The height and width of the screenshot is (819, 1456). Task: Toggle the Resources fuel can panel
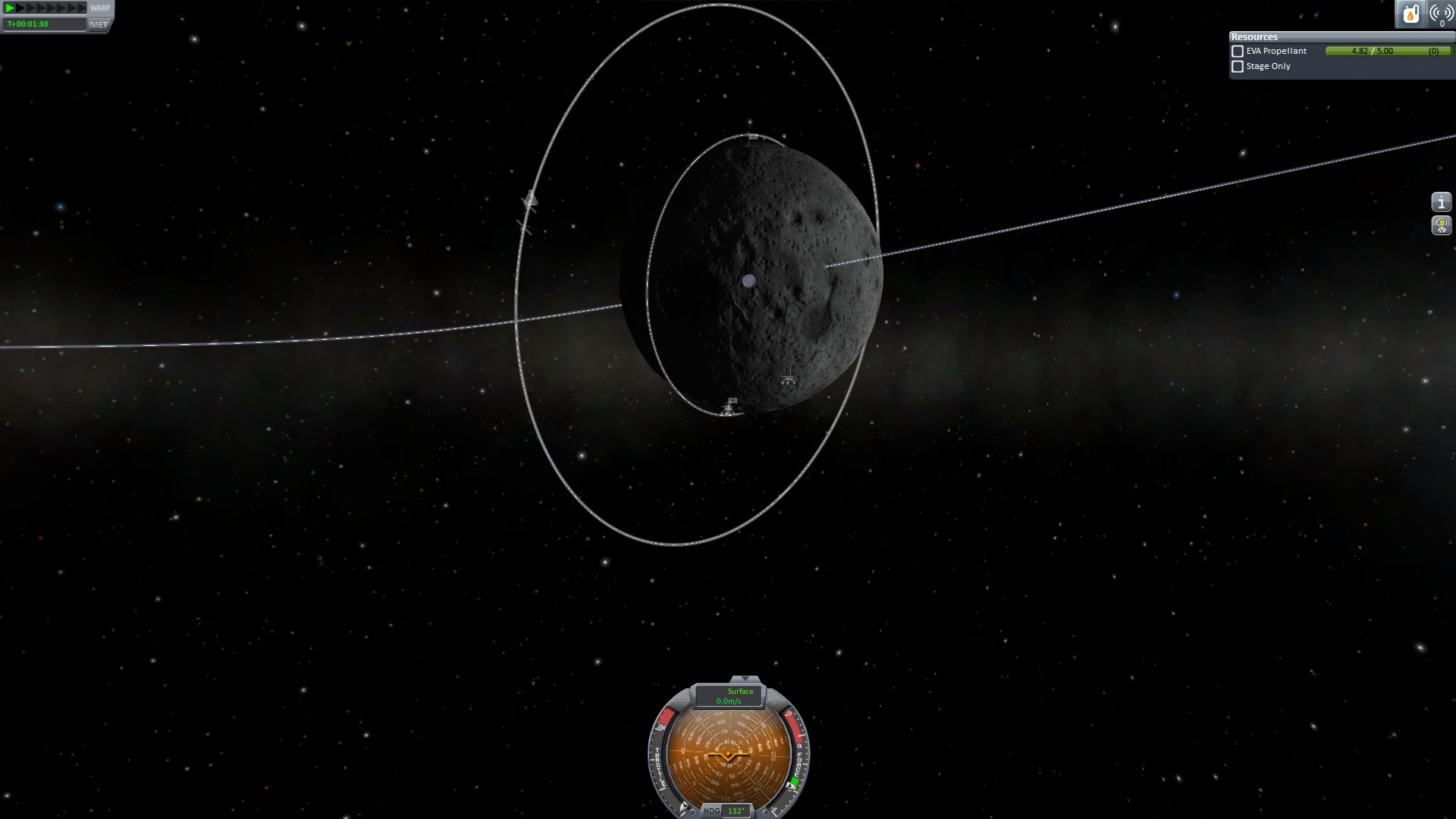pyautogui.click(x=1410, y=14)
